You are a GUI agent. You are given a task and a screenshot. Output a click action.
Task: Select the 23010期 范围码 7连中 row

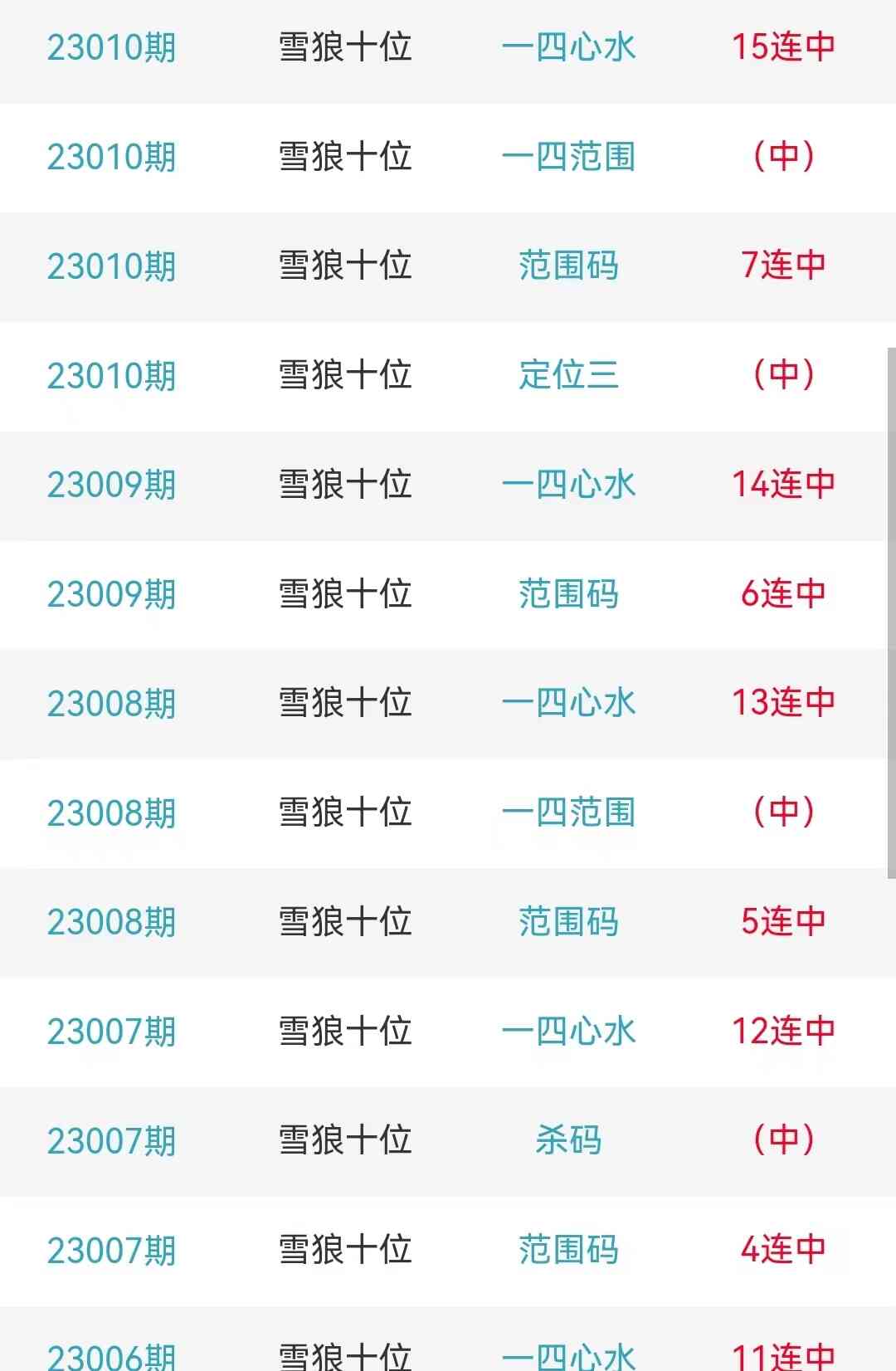[x=448, y=266]
